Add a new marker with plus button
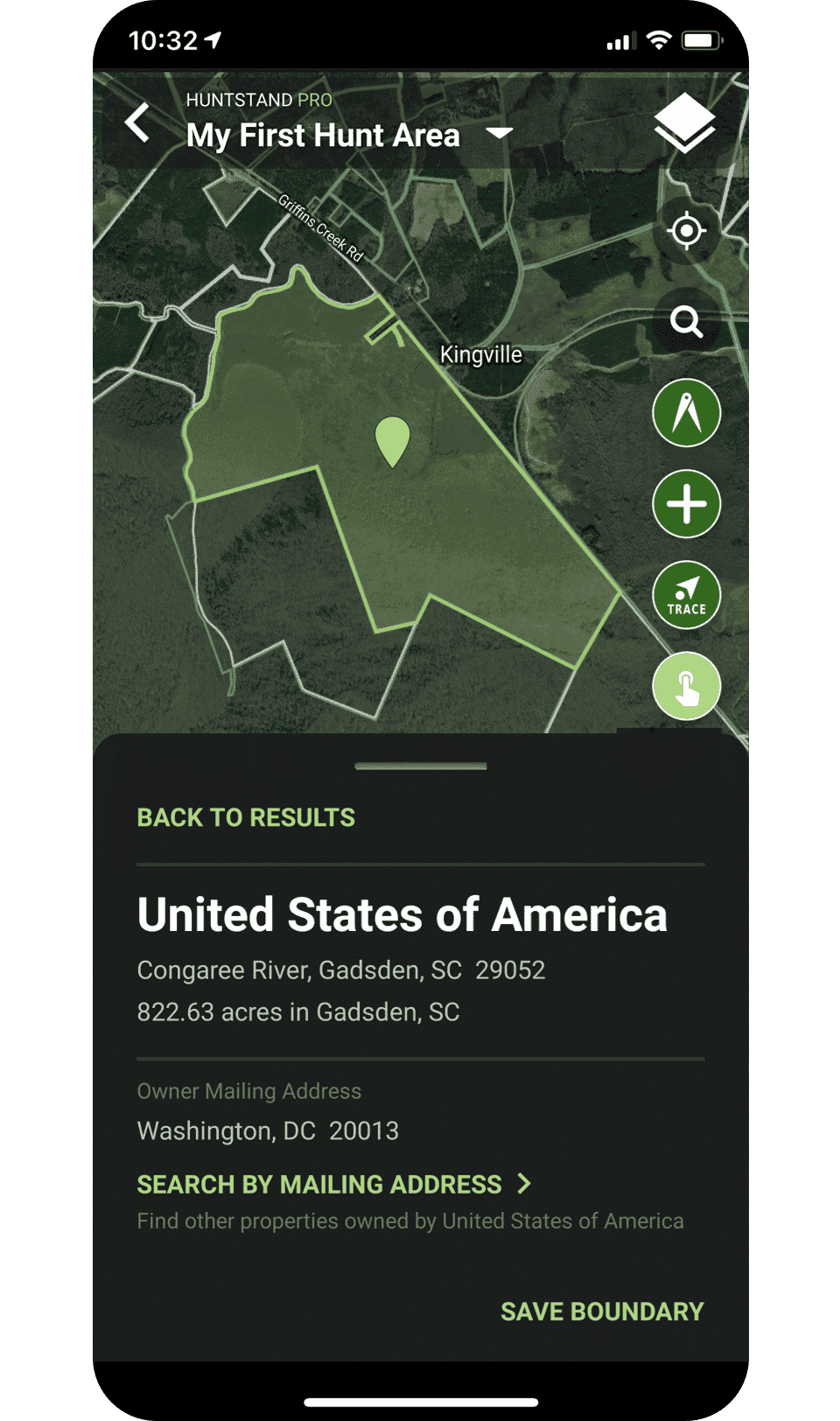The height and width of the screenshot is (1421, 840). click(x=686, y=504)
